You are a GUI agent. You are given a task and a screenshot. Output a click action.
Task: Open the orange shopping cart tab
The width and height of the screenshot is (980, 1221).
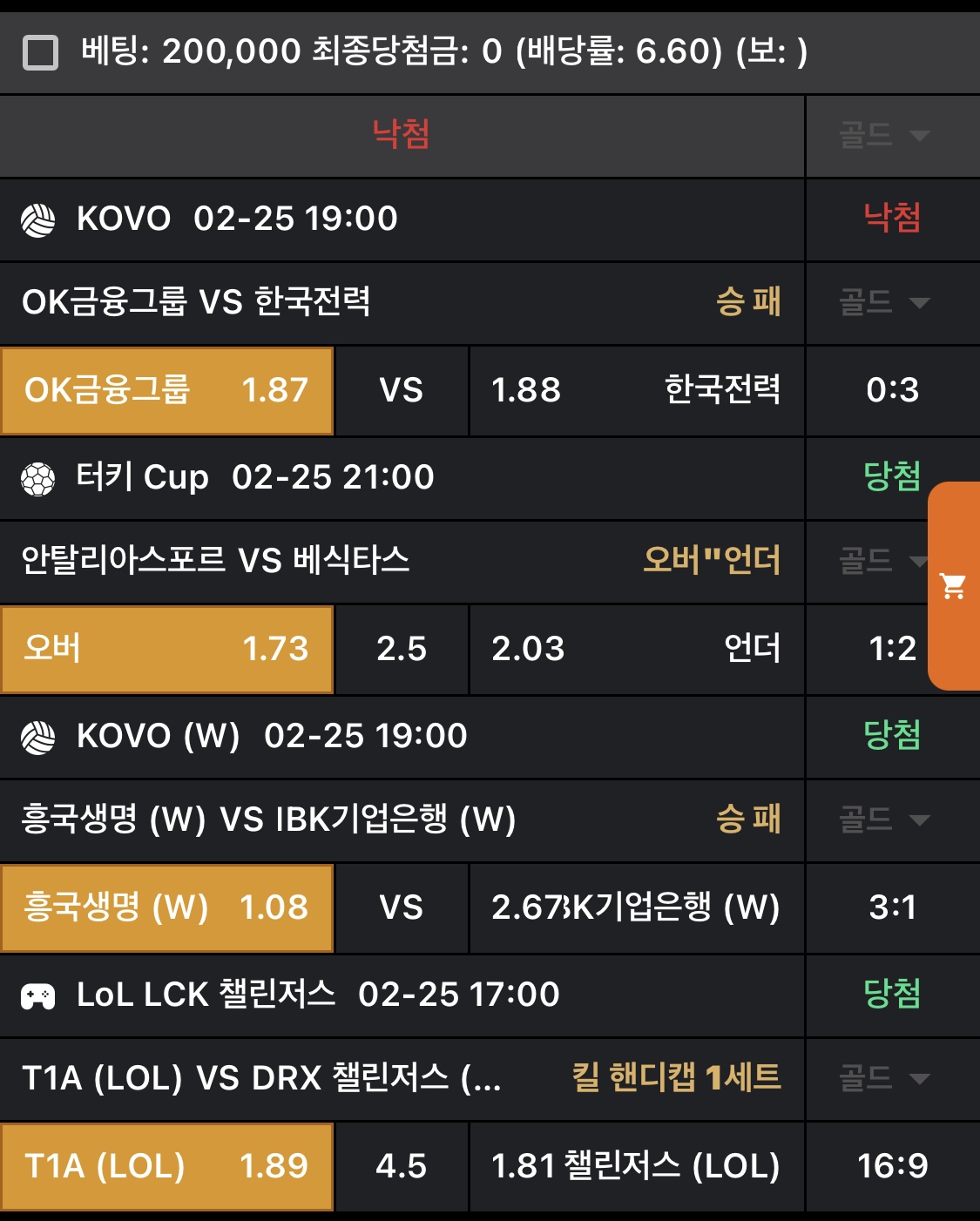(954, 586)
